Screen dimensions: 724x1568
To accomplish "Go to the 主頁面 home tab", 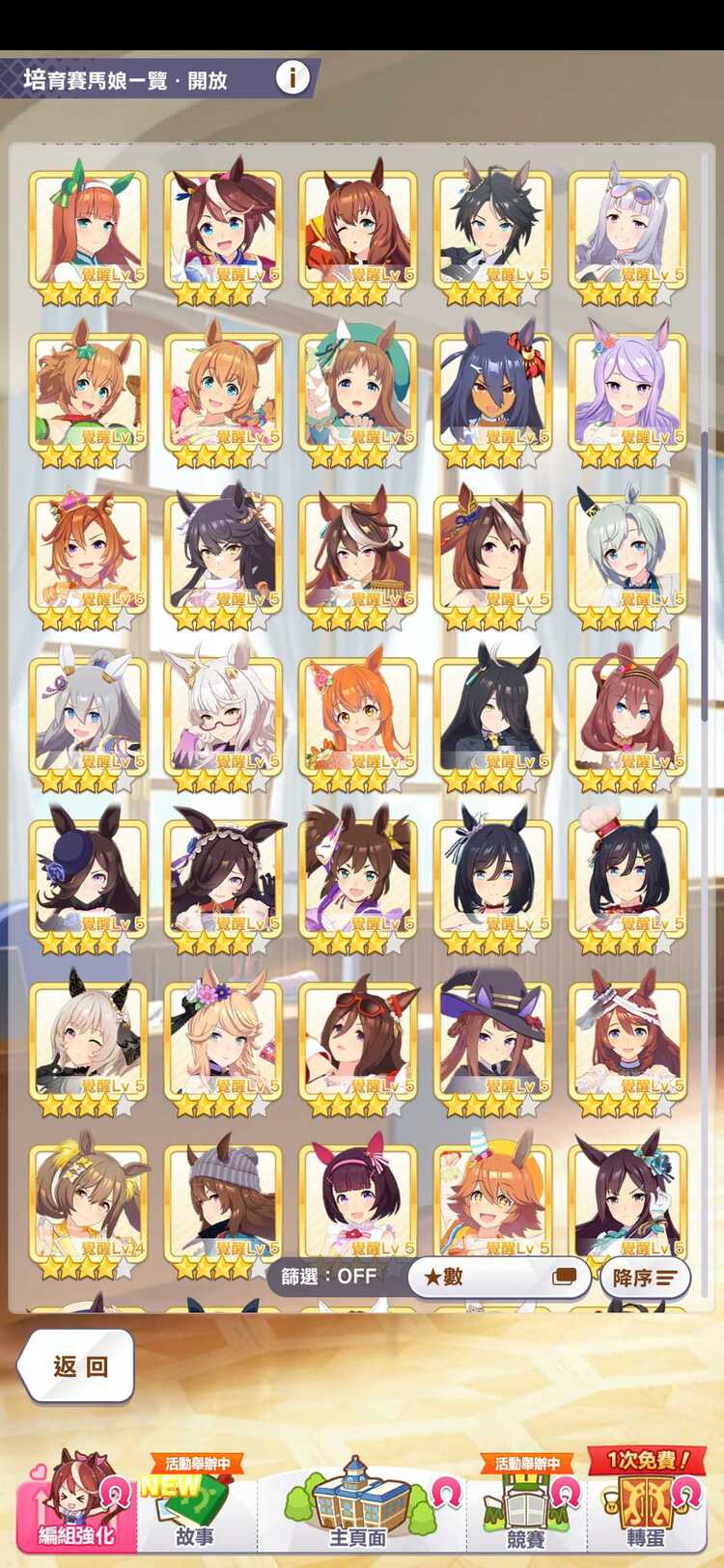I will [358, 1505].
